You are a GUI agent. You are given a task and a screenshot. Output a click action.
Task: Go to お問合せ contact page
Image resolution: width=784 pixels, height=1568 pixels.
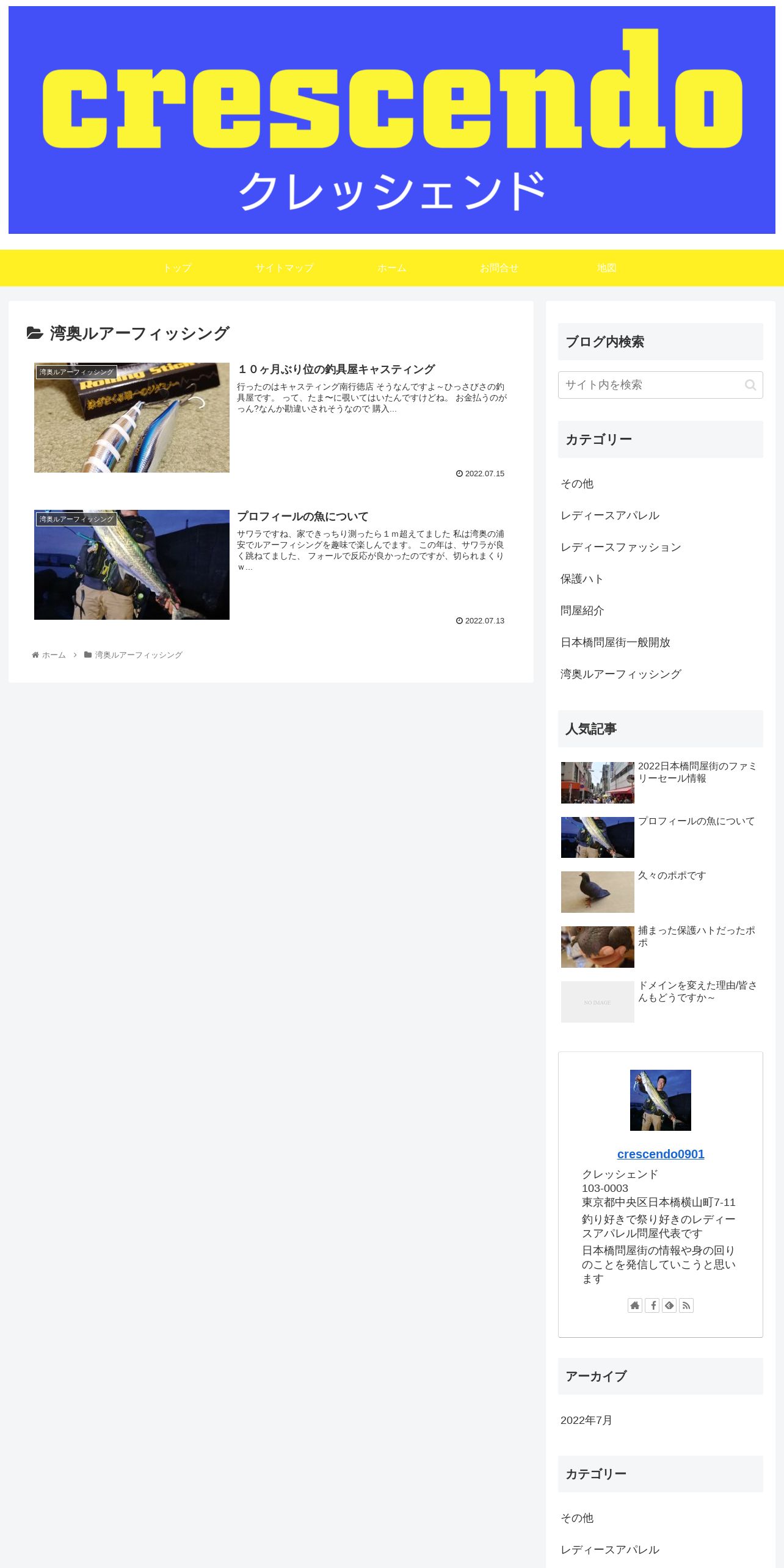click(499, 268)
